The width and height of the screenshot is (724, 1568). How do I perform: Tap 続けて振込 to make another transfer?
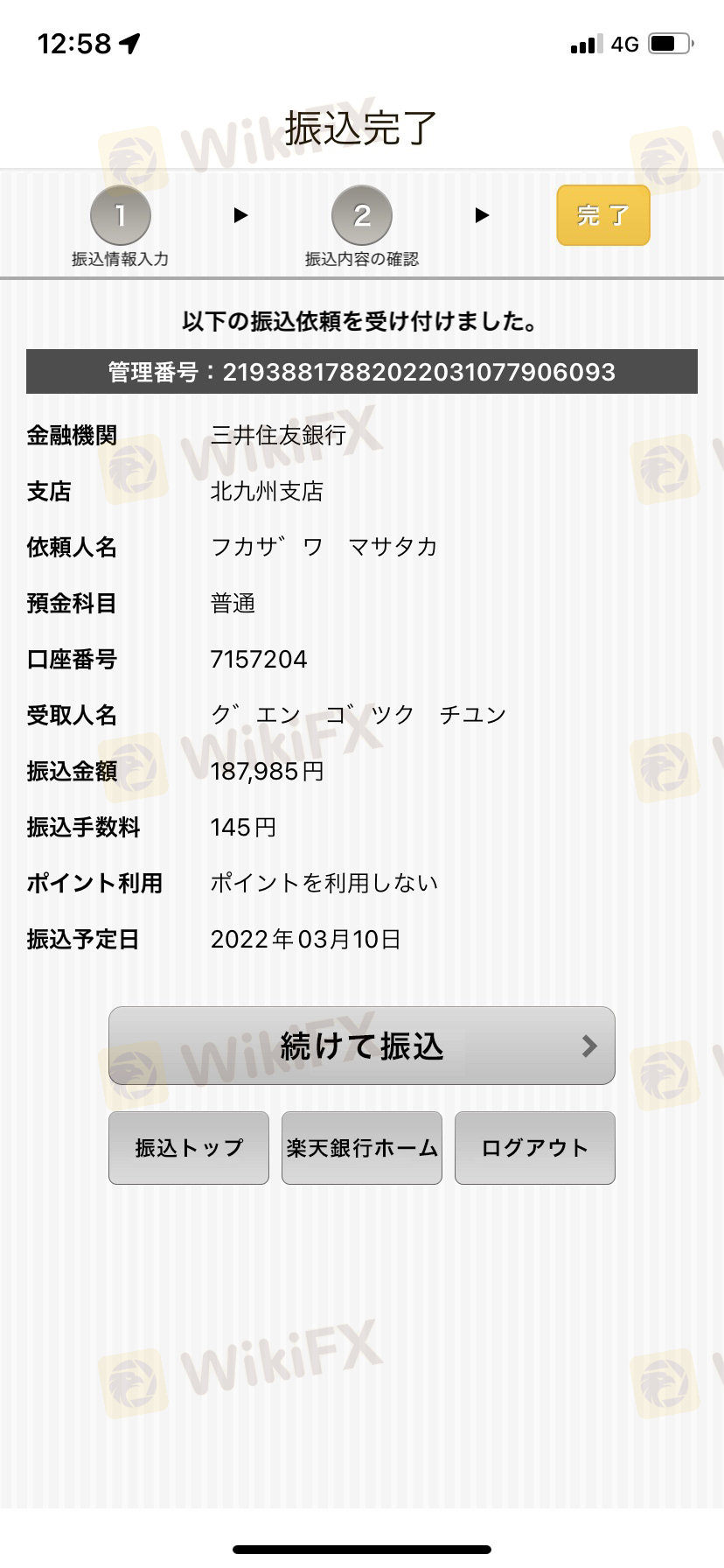click(x=361, y=1046)
